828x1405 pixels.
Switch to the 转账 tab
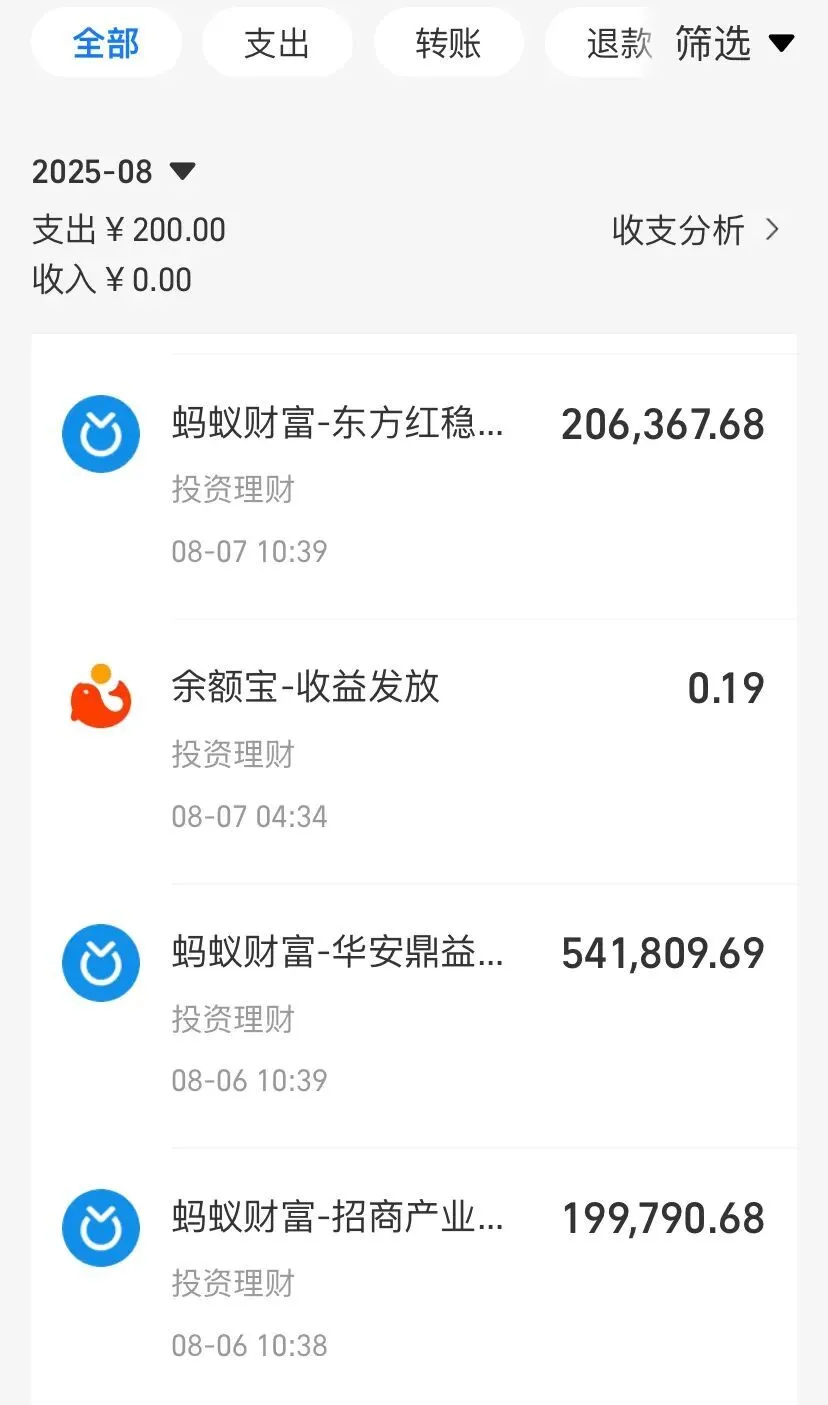point(448,43)
